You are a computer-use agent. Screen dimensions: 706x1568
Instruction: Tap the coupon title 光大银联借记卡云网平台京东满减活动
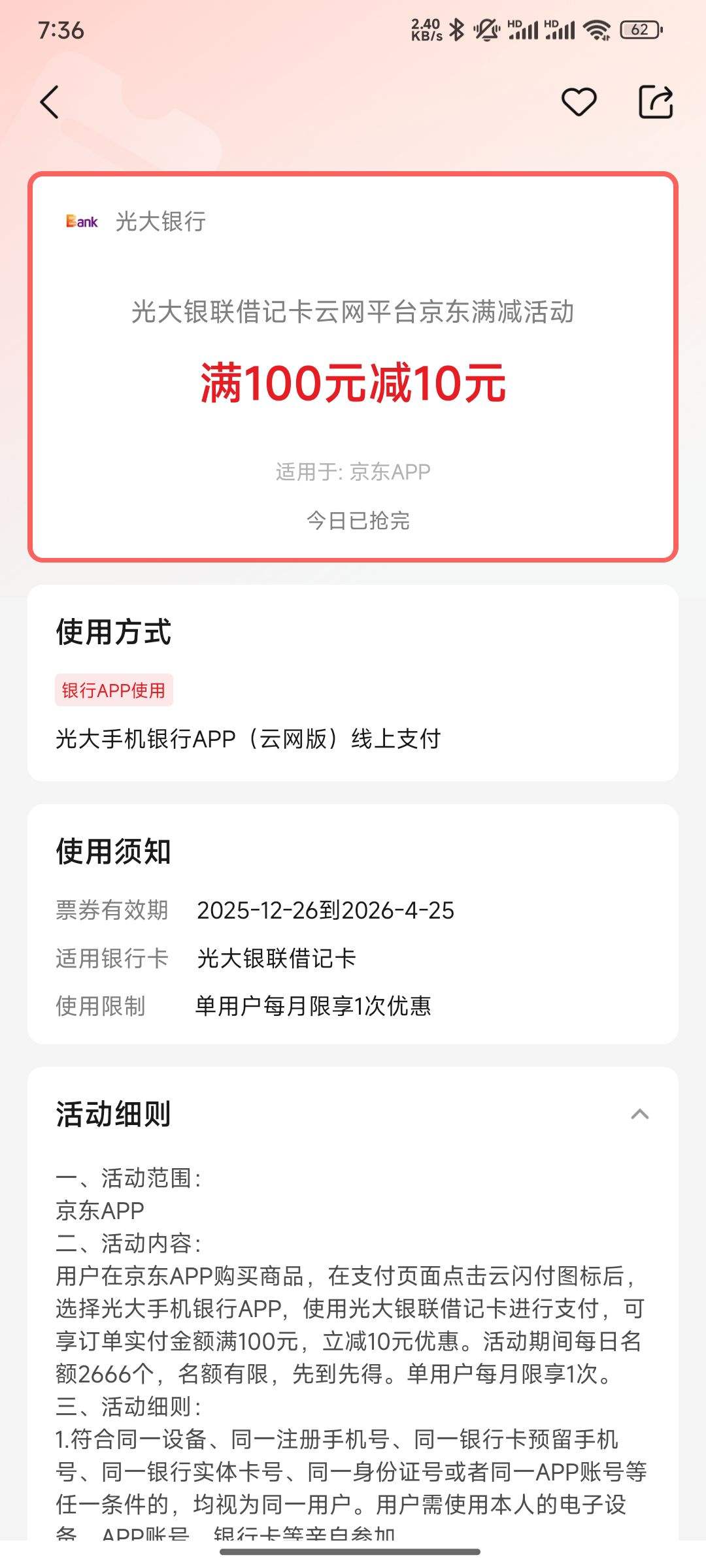(x=353, y=312)
